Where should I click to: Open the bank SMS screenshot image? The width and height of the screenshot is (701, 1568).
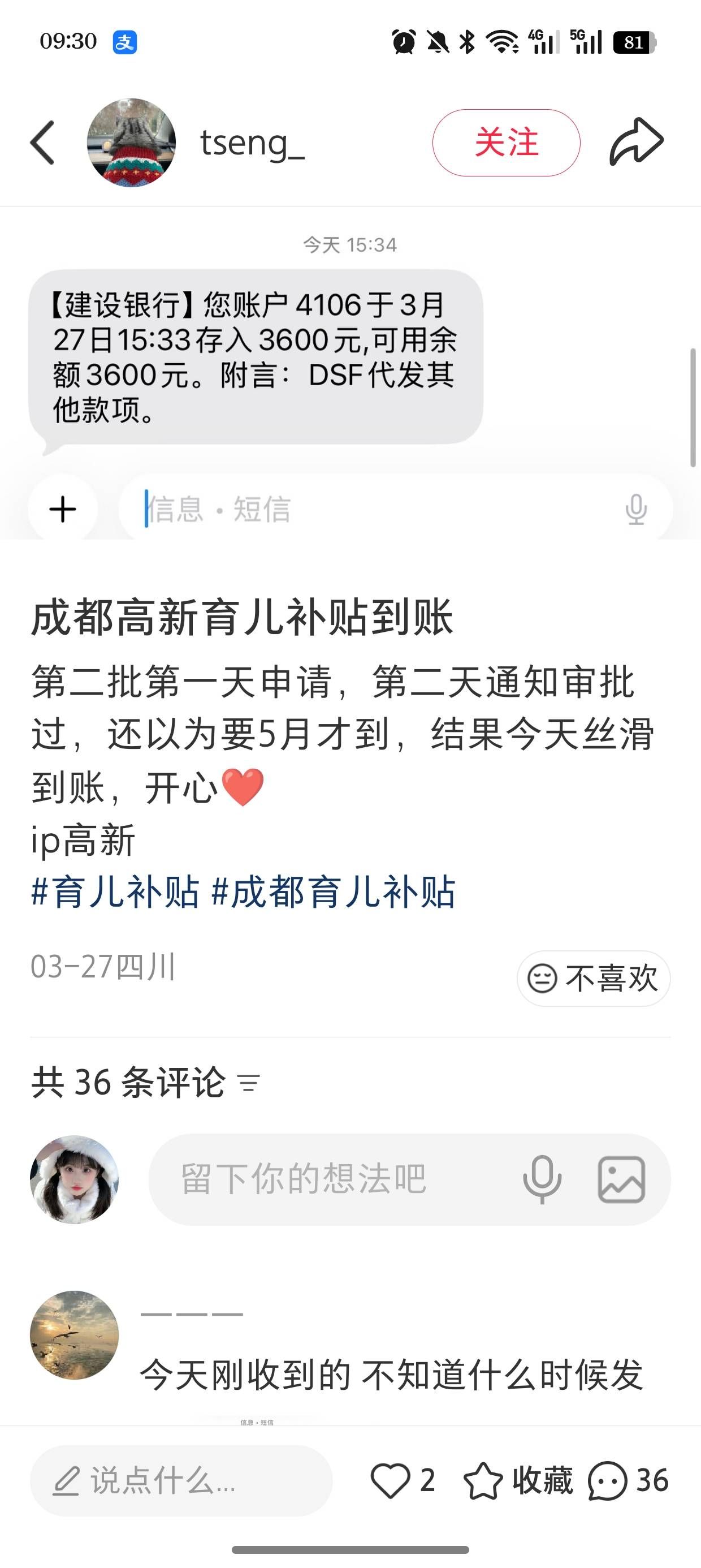click(350, 377)
